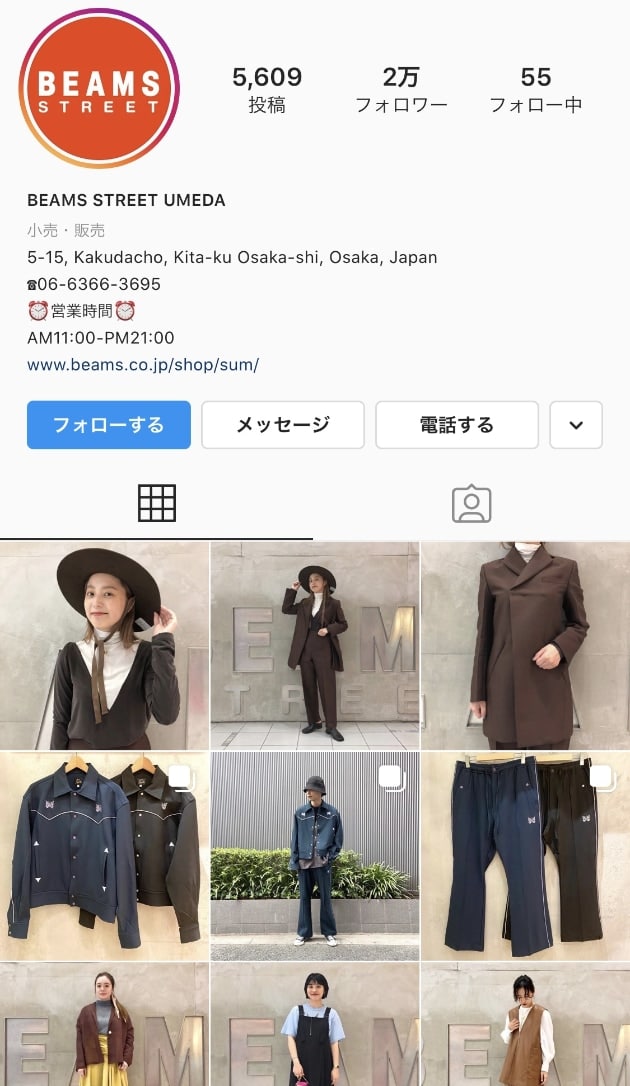The width and height of the screenshot is (630, 1086).
Task: Open the www.beams.co.jp/shop/sum/ link
Action: pos(143,365)
